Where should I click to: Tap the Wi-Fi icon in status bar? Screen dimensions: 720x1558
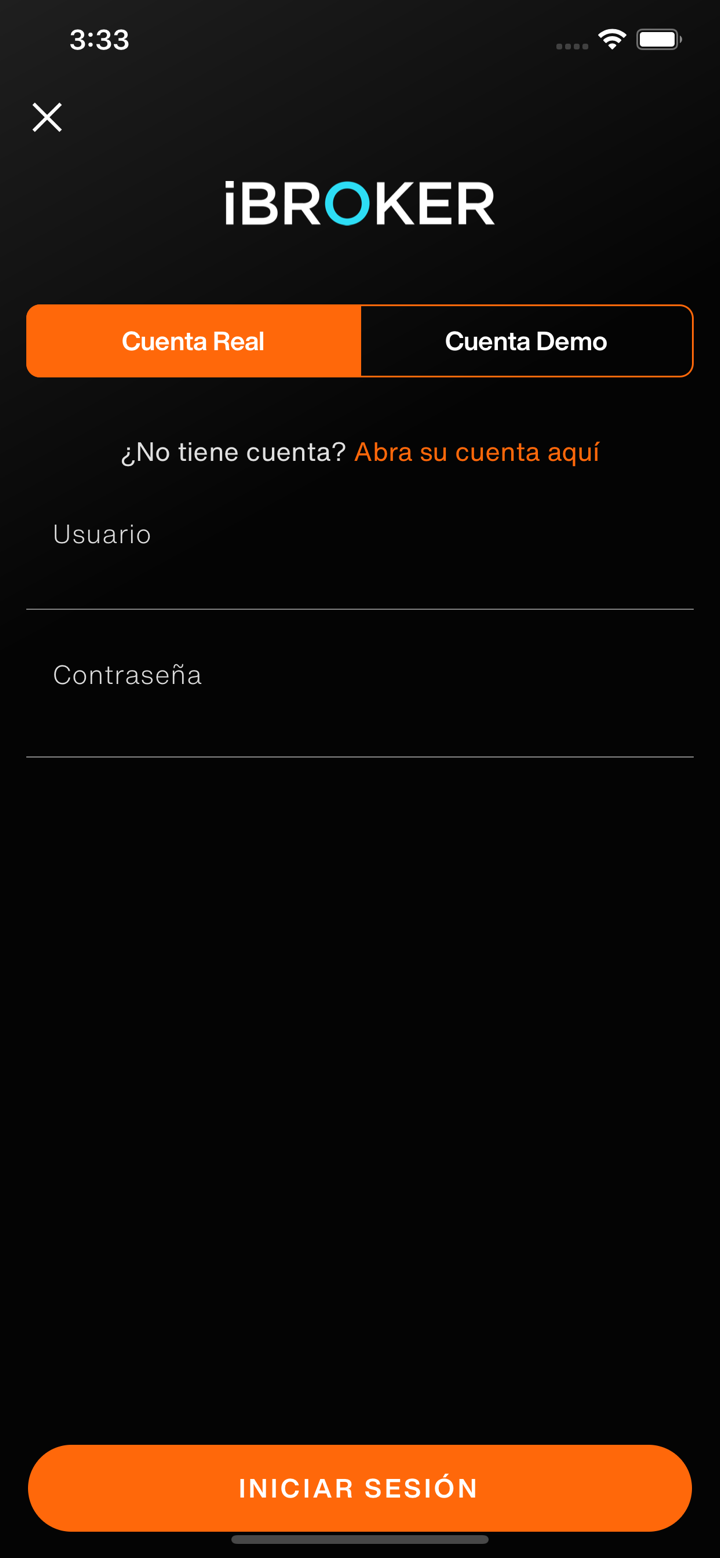point(613,40)
